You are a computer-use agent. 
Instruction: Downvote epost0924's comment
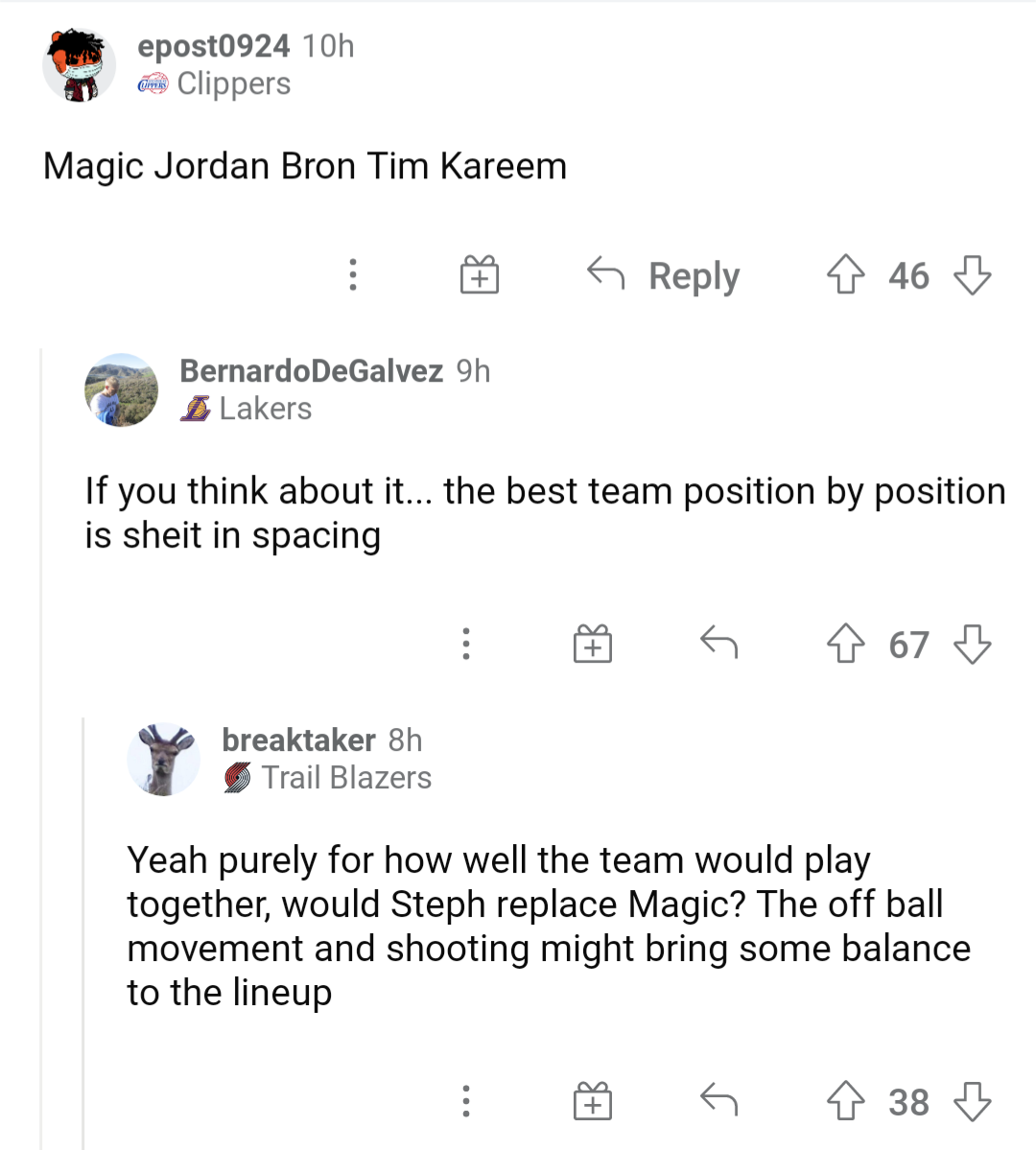coord(972,275)
